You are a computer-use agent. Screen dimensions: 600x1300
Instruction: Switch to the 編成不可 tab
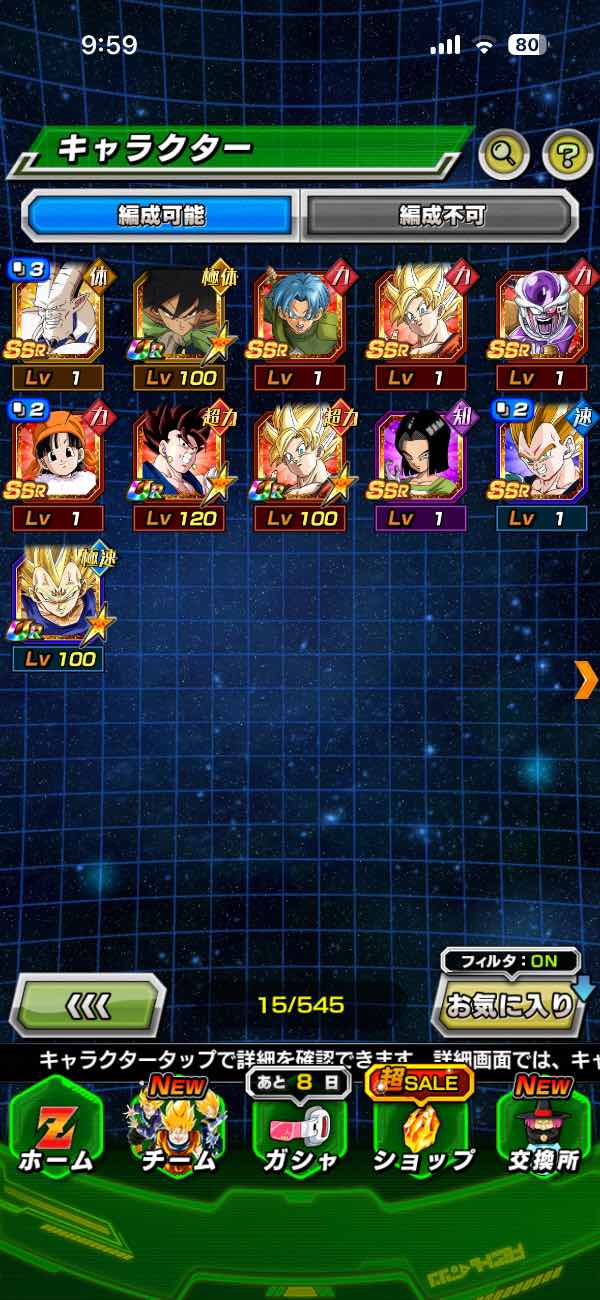pos(440,215)
